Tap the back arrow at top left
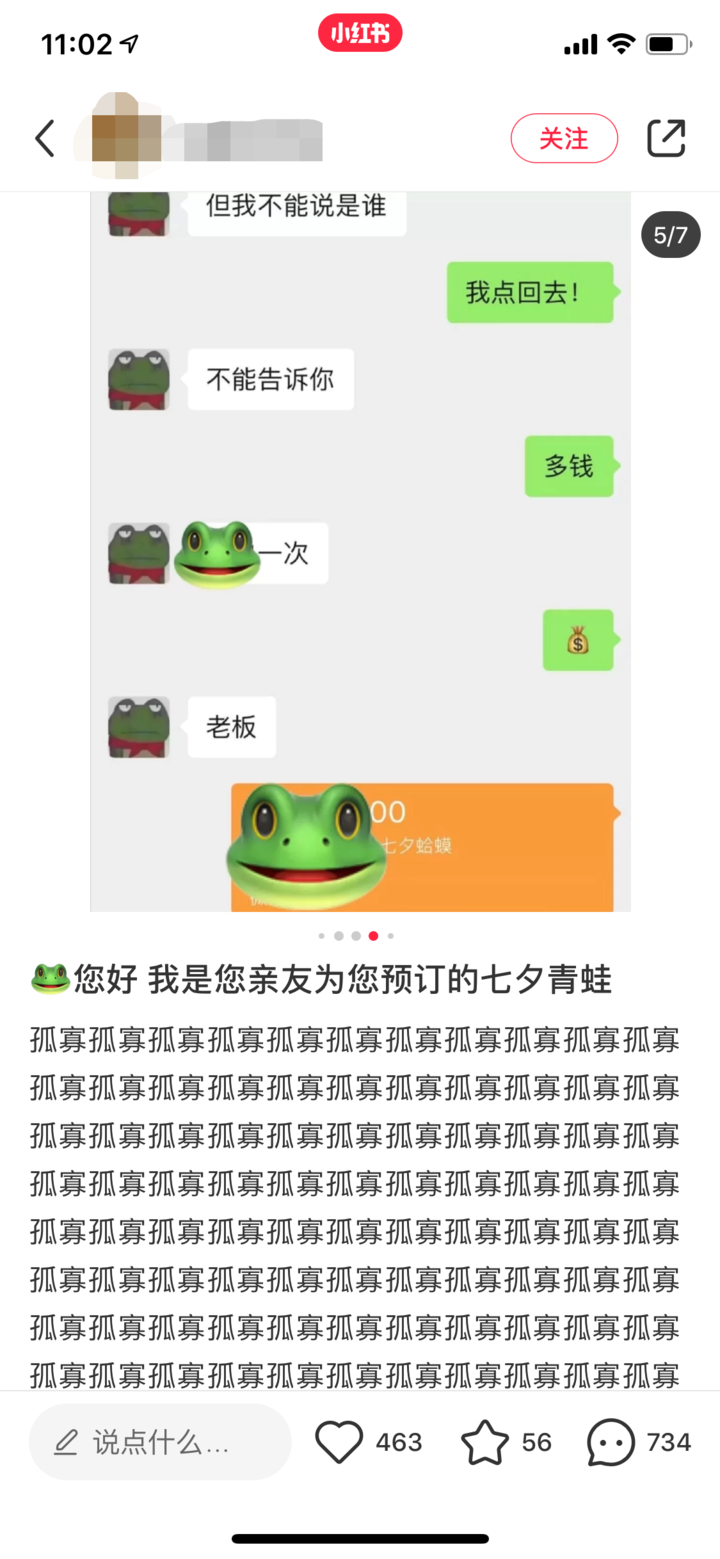The width and height of the screenshot is (720, 1559). pyautogui.click(x=44, y=138)
